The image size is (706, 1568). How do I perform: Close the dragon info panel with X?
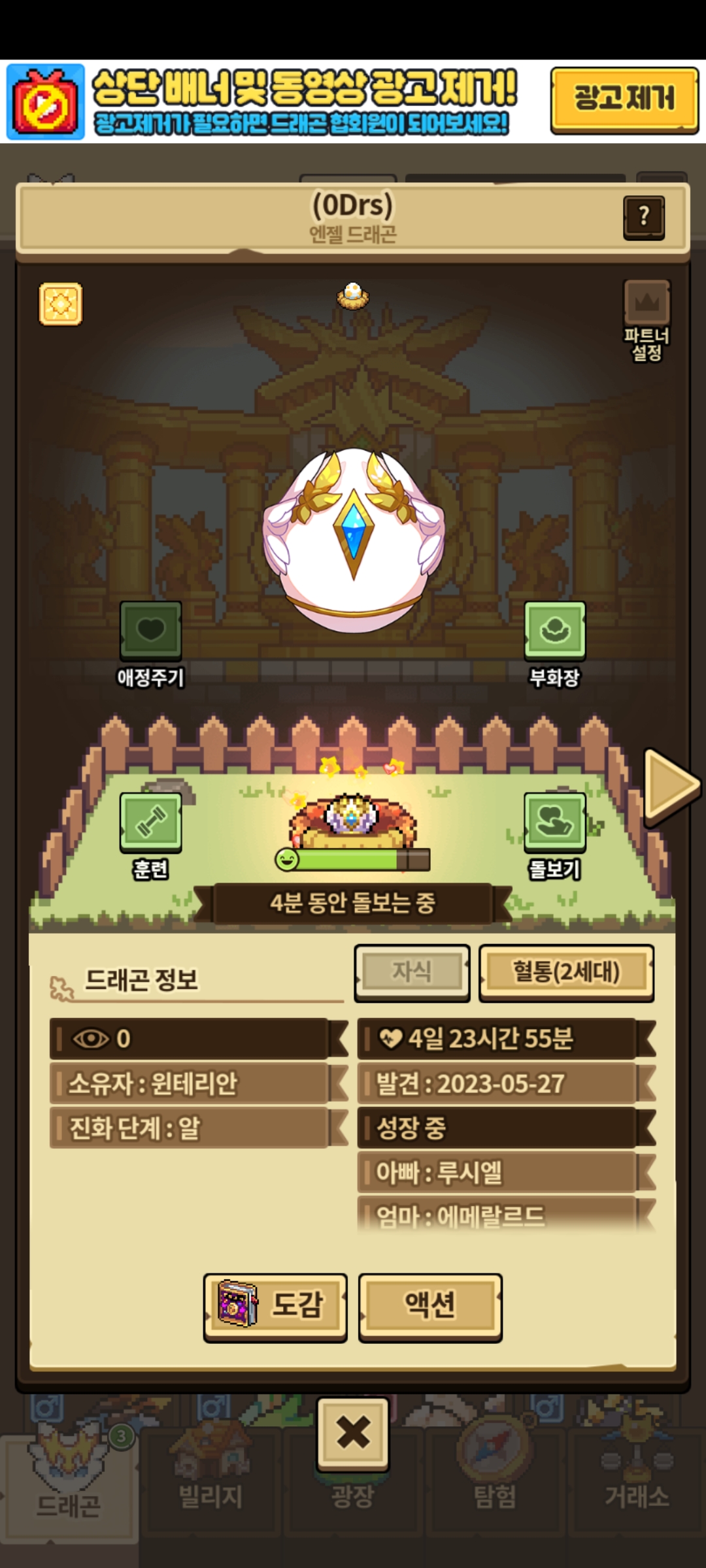point(353,1434)
